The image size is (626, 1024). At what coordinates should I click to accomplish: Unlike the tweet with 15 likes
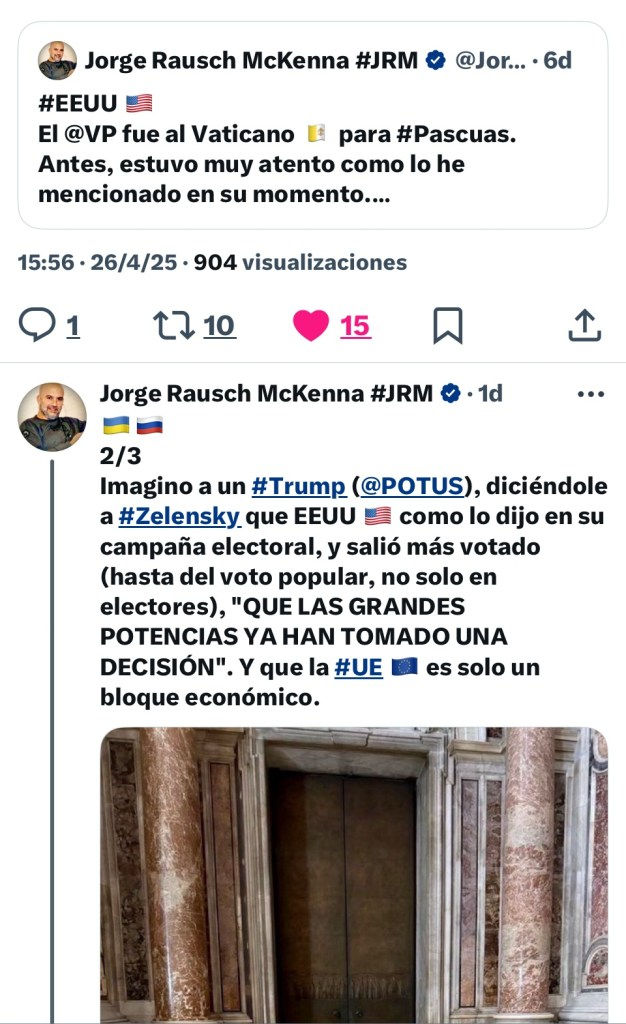coord(311,325)
